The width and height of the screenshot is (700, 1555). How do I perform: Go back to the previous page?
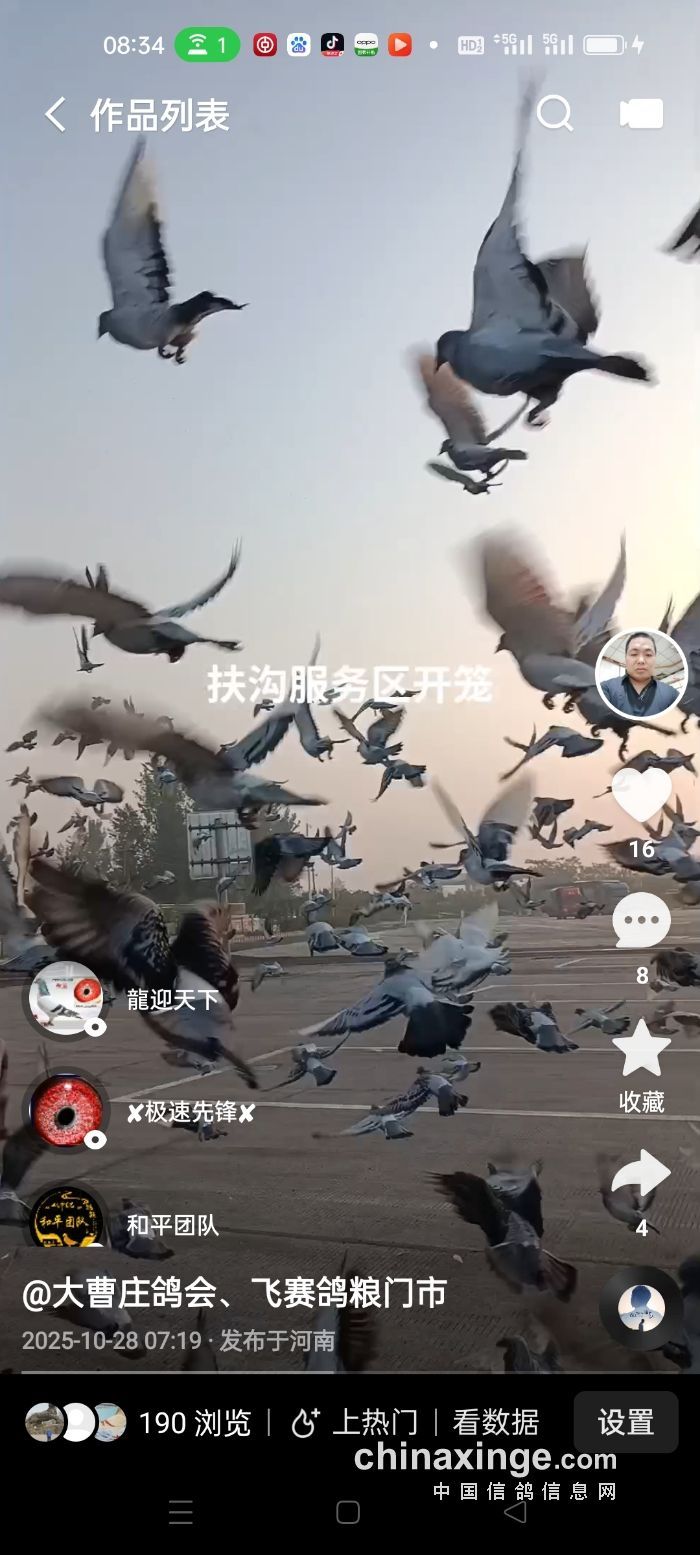pyautogui.click(x=55, y=115)
